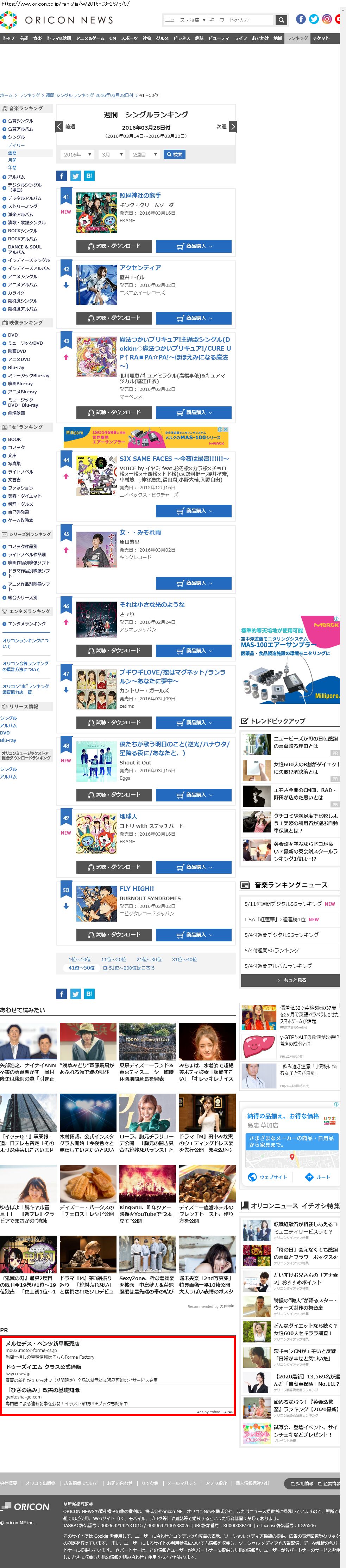Open the 31位〜40位 ranking page
Viewport: 346px width, 1568px height.
coord(184,959)
